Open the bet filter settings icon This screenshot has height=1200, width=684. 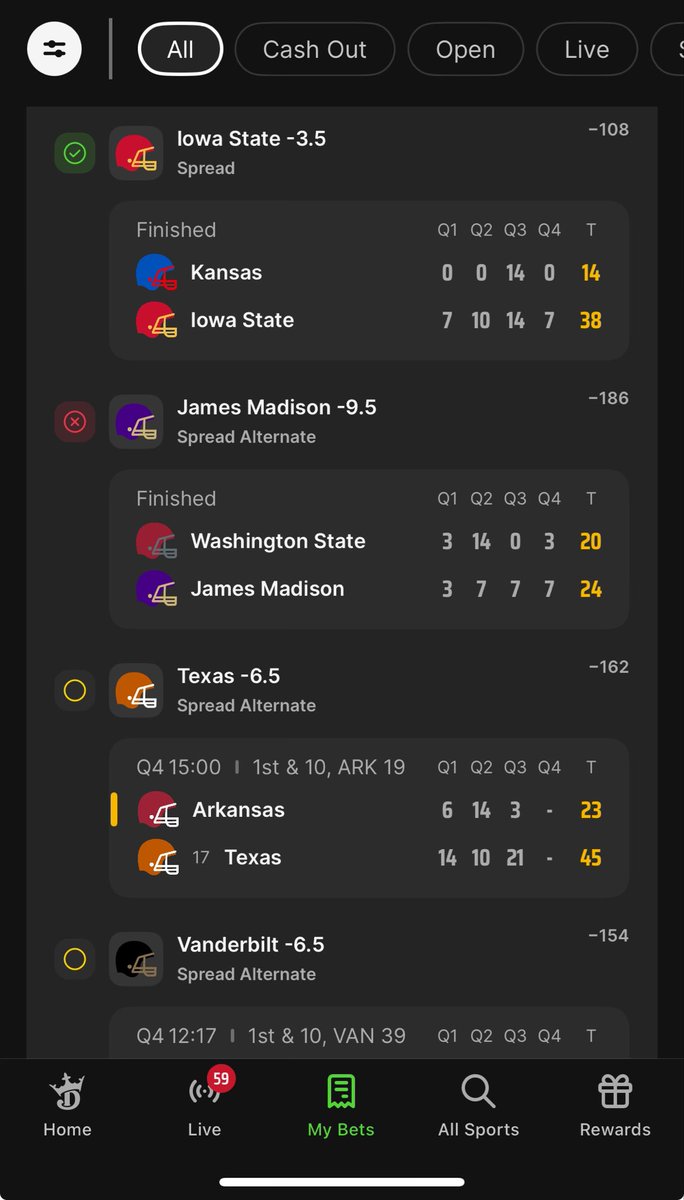coord(54,49)
